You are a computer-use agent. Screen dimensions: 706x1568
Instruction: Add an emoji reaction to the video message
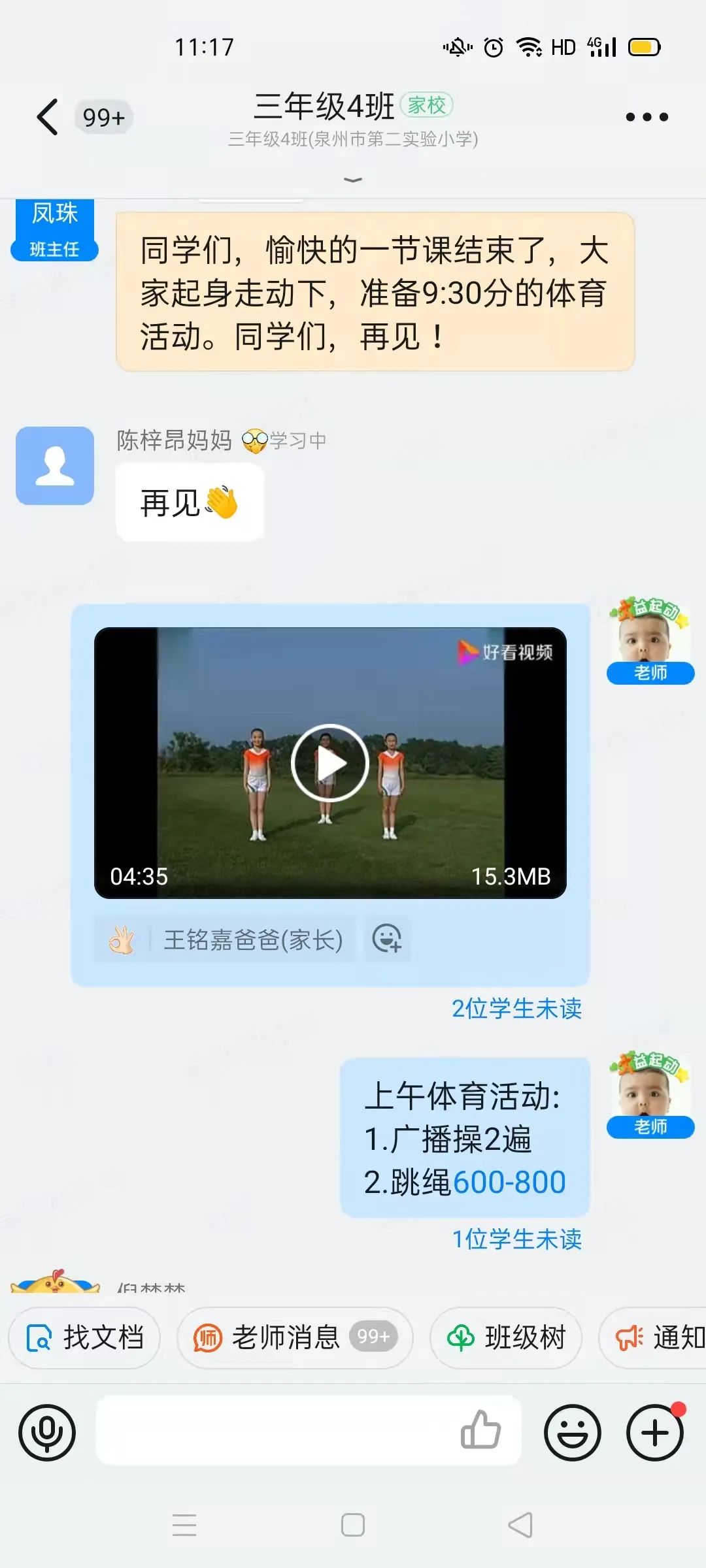click(387, 939)
